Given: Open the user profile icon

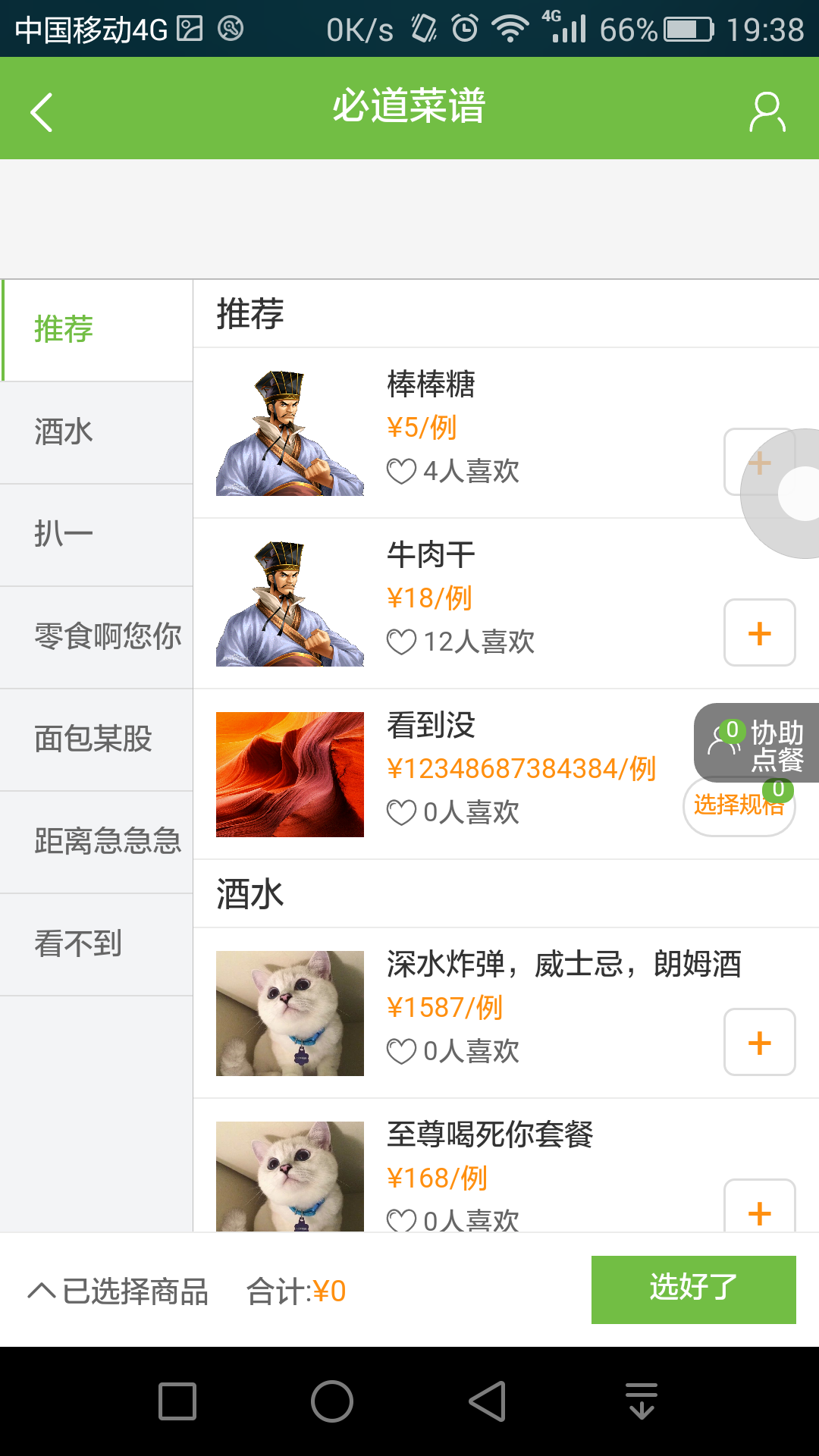Looking at the screenshot, I should click(767, 112).
